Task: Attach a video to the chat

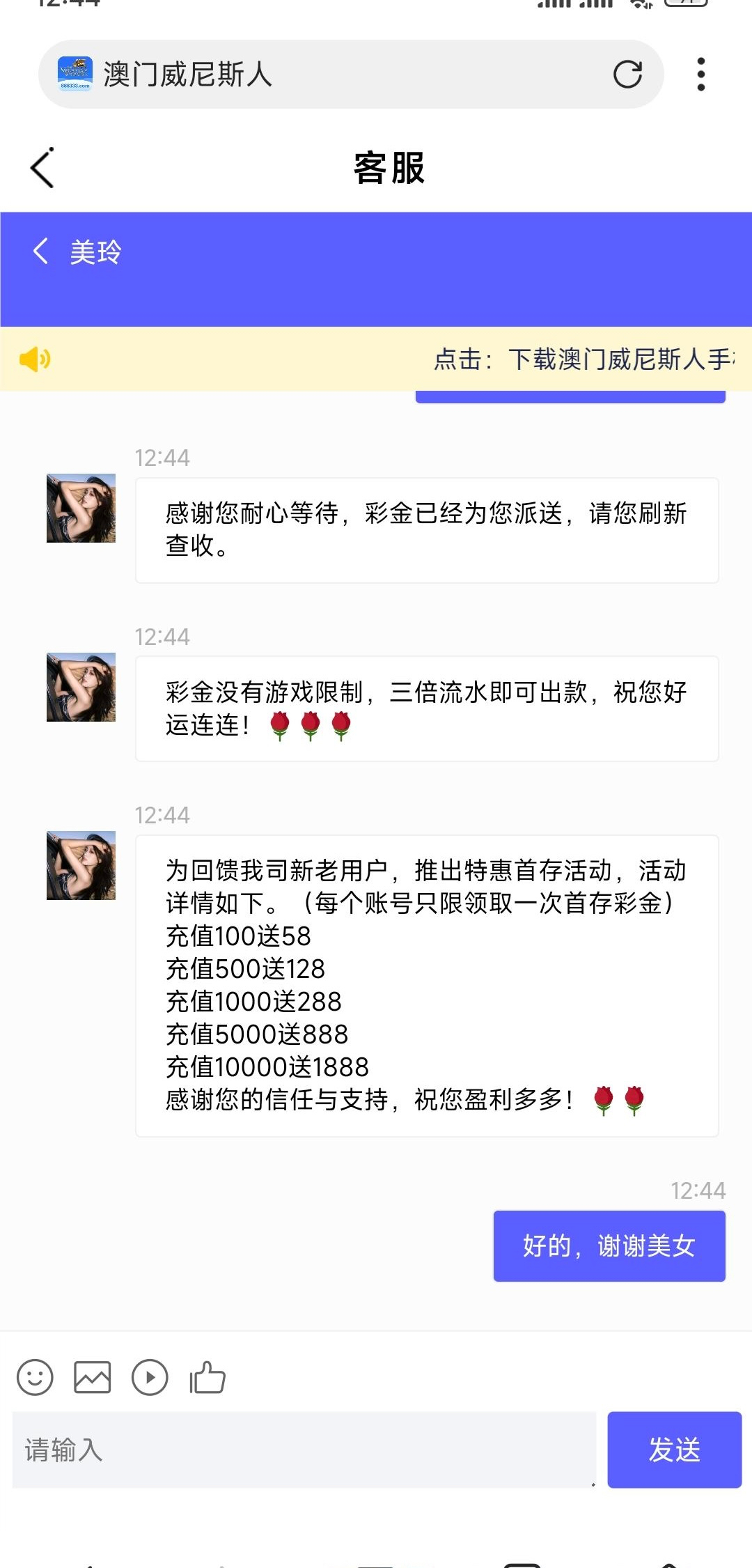Action: click(150, 1377)
